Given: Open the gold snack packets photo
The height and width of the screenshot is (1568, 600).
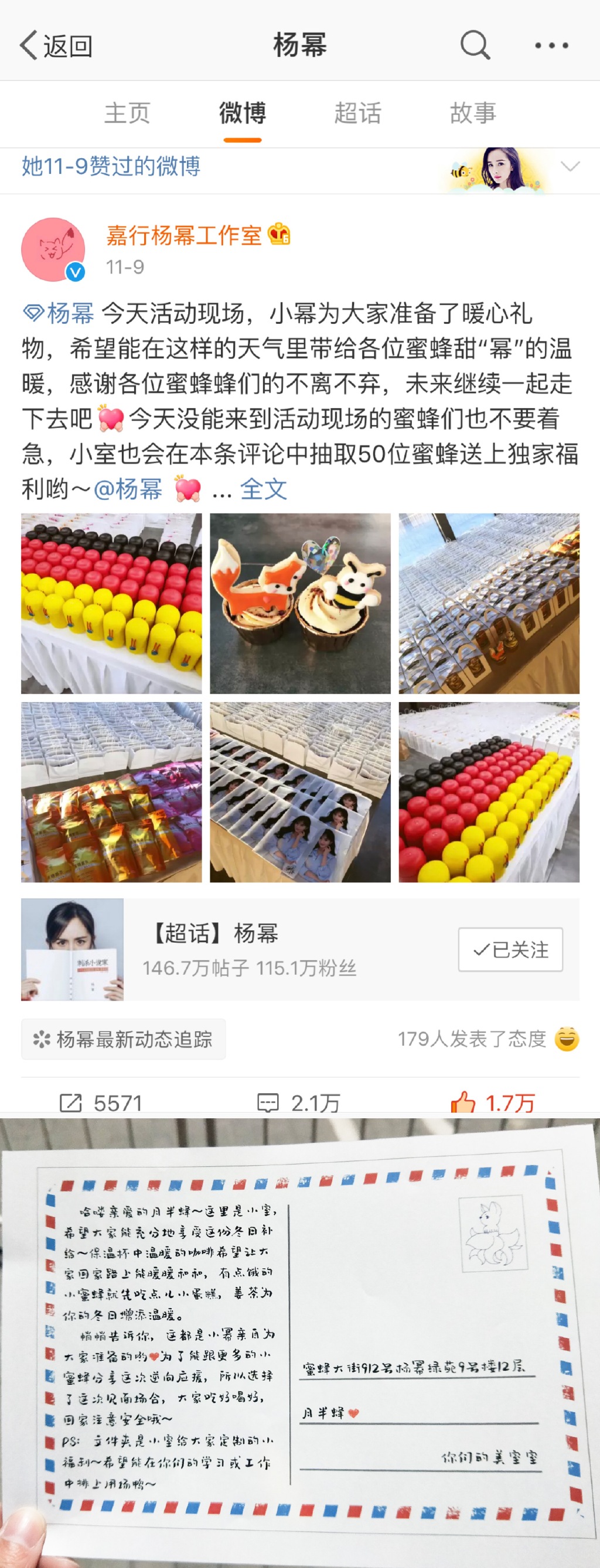Looking at the screenshot, I should click(111, 792).
